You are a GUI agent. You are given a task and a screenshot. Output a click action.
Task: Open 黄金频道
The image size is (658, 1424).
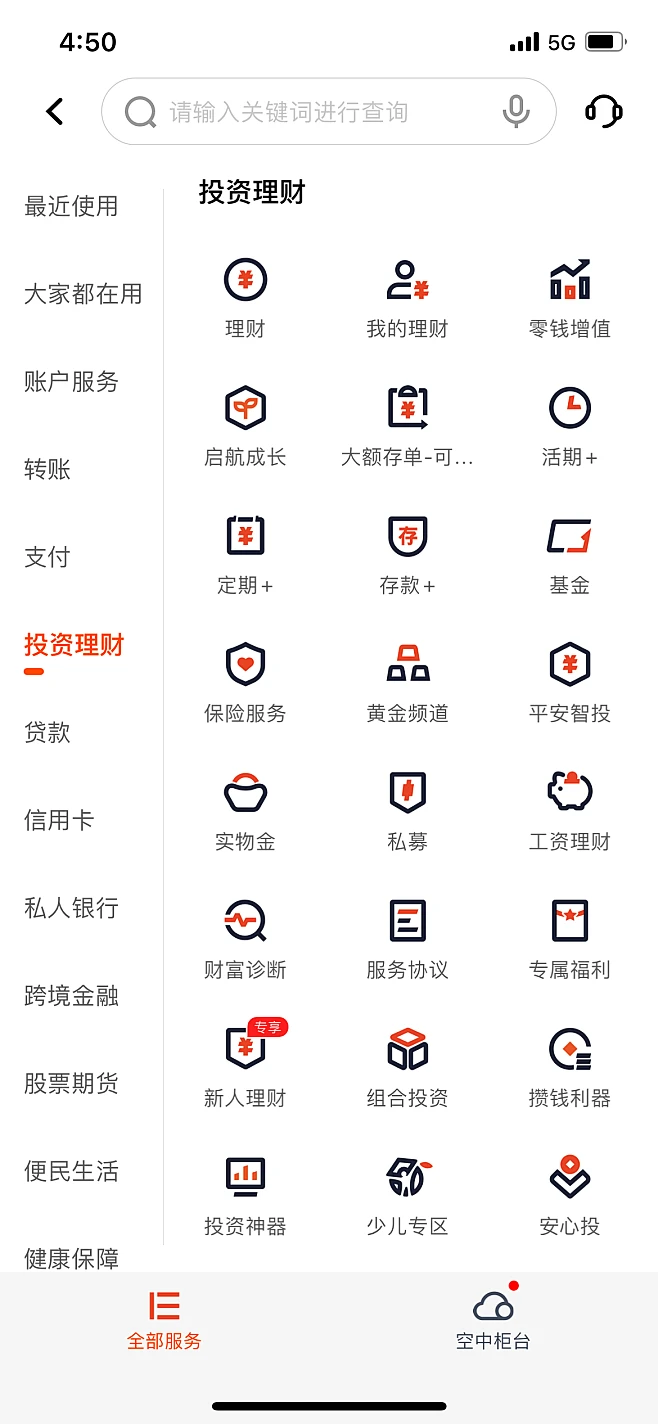407,683
